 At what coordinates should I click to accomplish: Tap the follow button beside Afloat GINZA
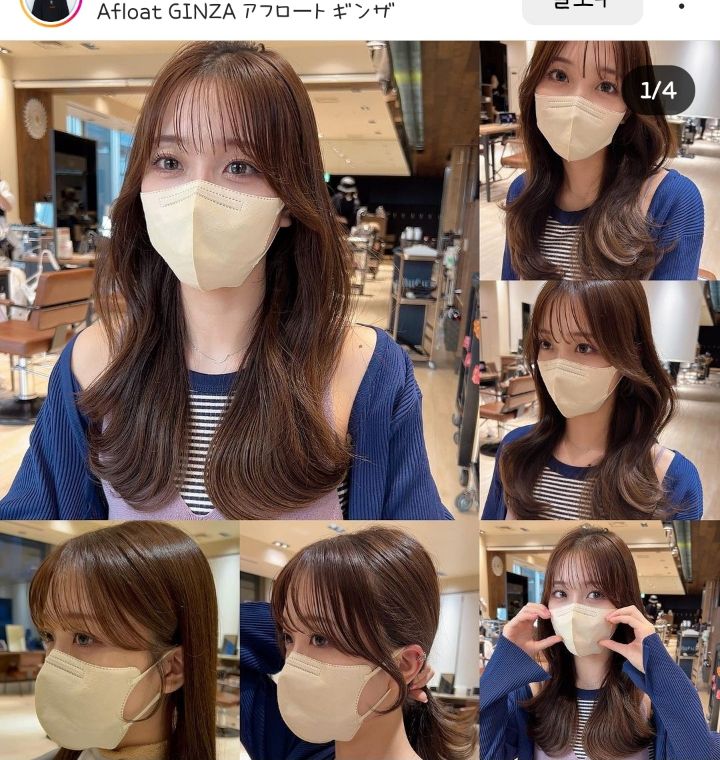[583, 8]
